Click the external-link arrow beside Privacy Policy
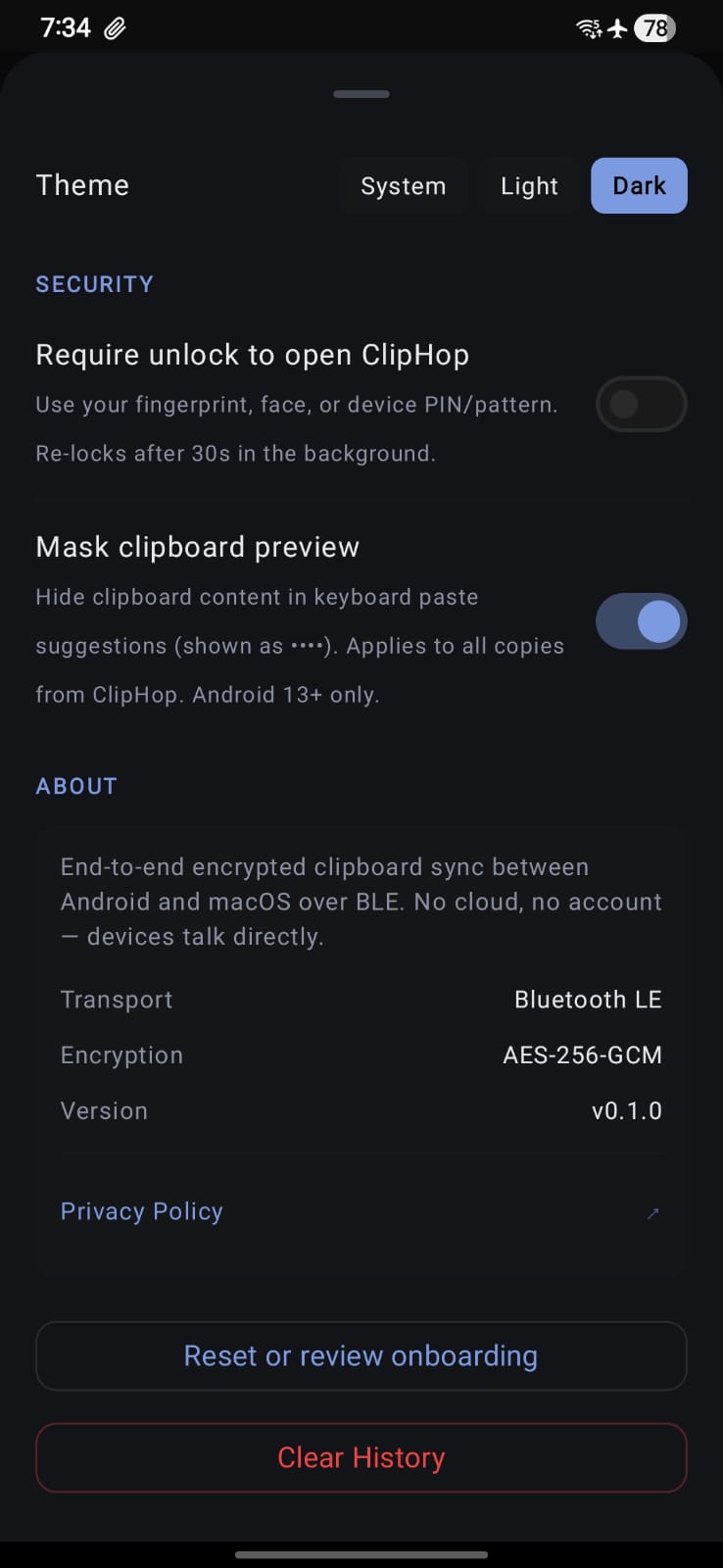Viewport: 723px width, 1568px height. click(652, 1213)
